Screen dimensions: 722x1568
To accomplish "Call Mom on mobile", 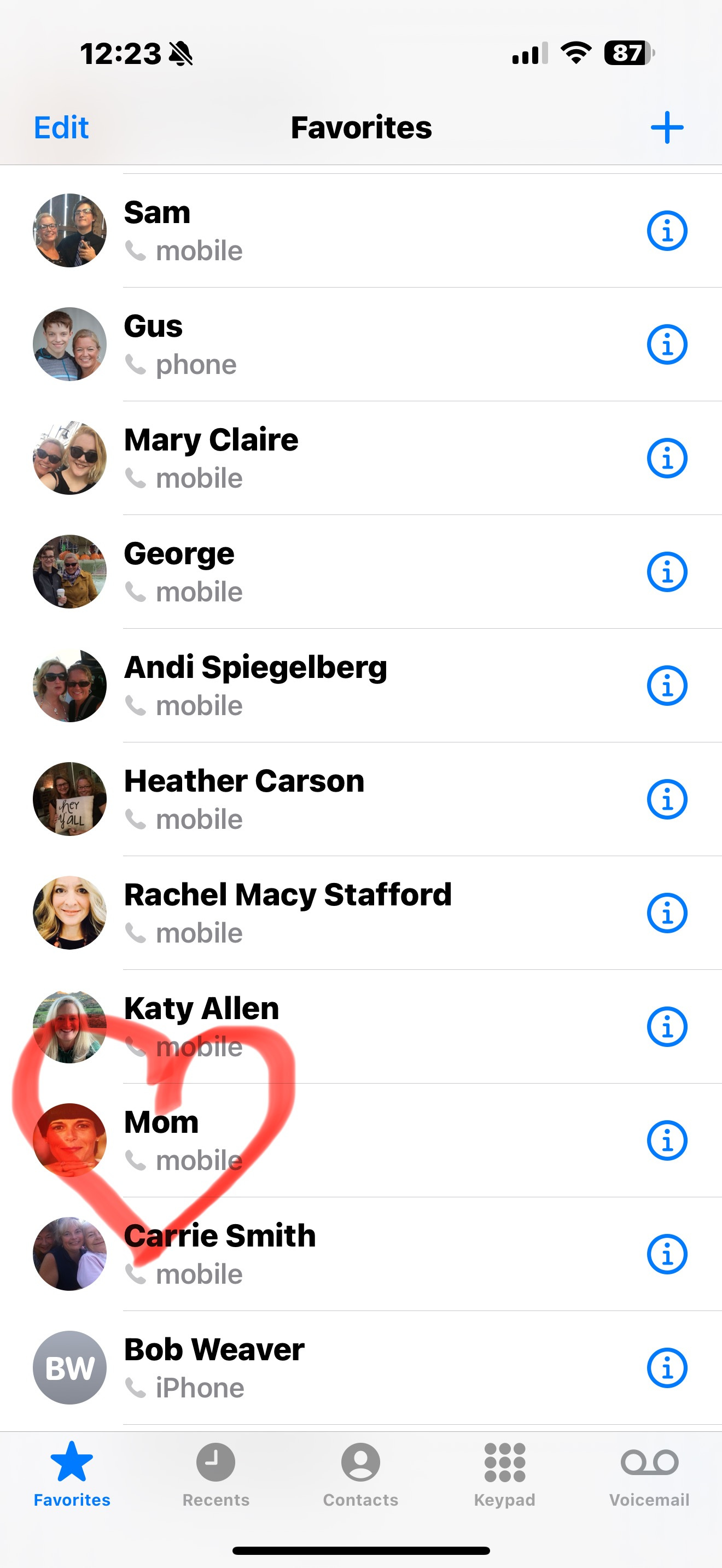I will point(304,1140).
